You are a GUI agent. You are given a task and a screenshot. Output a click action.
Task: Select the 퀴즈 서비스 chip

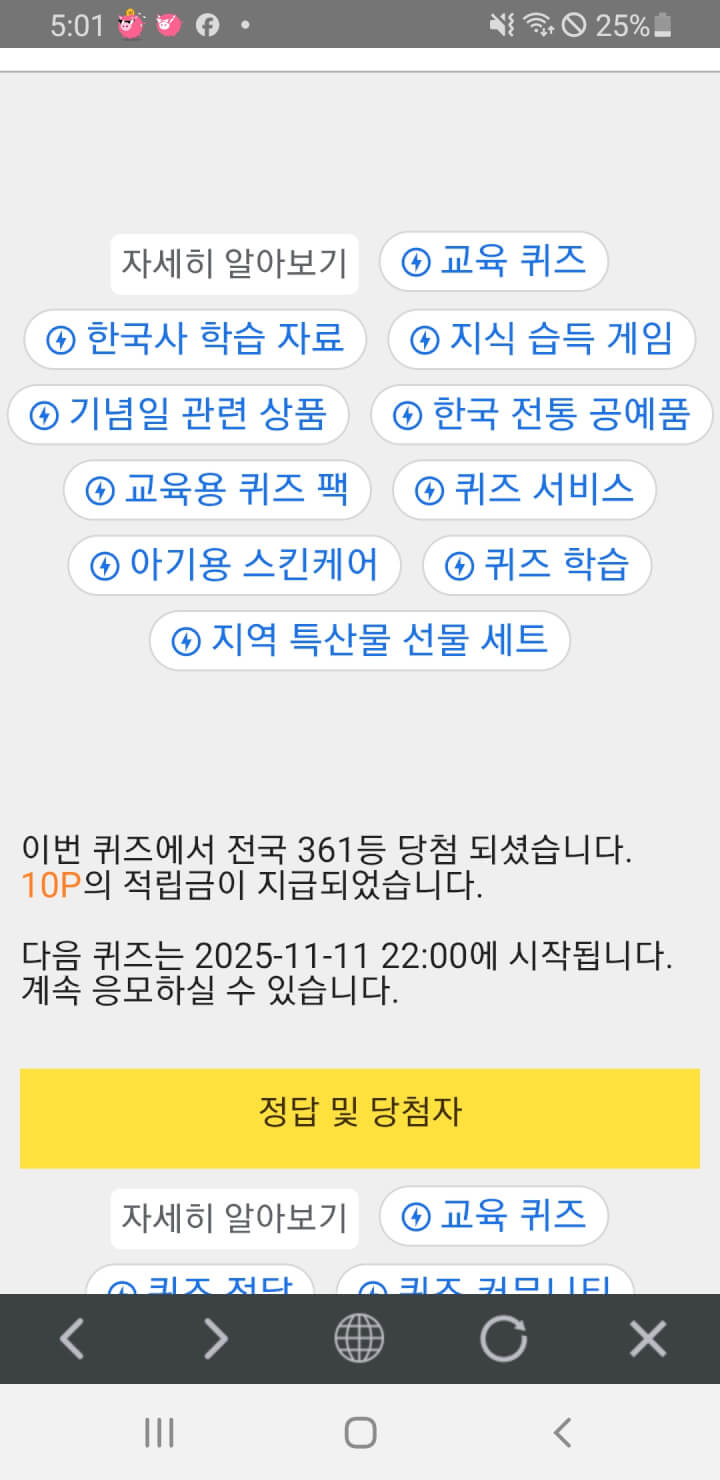(524, 490)
